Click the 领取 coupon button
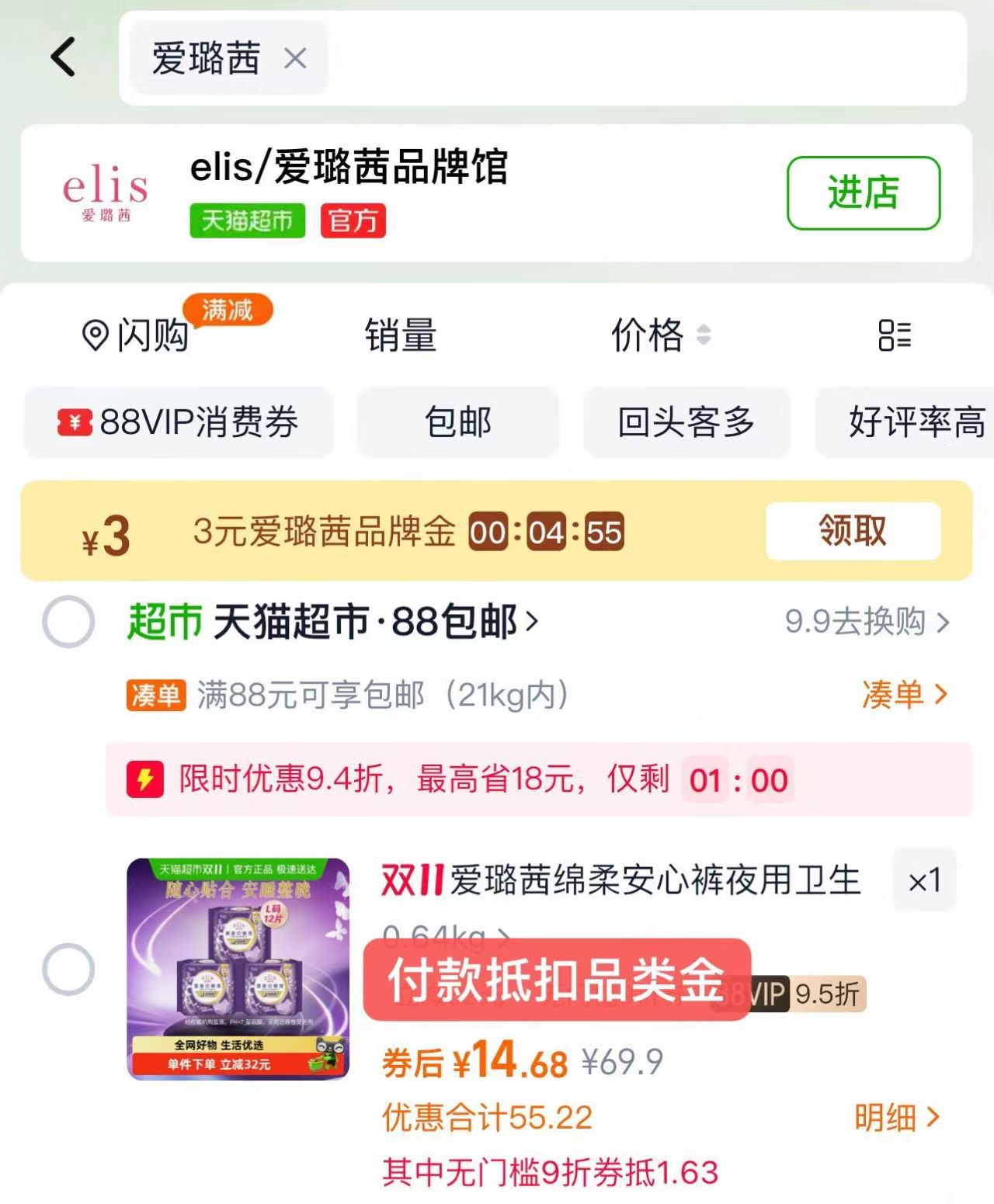994x1204 pixels. [x=851, y=530]
